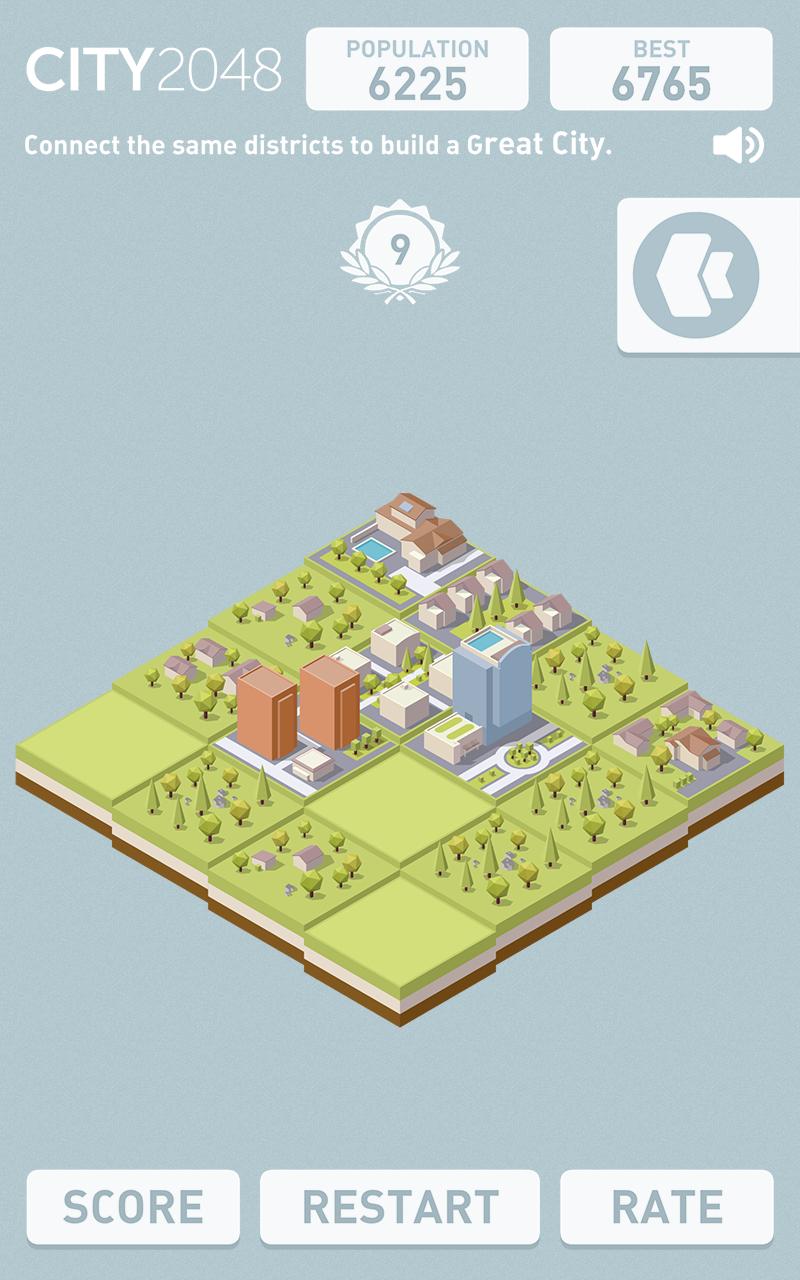Restart the game
The height and width of the screenshot is (1280, 800).
coord(400,1207)
